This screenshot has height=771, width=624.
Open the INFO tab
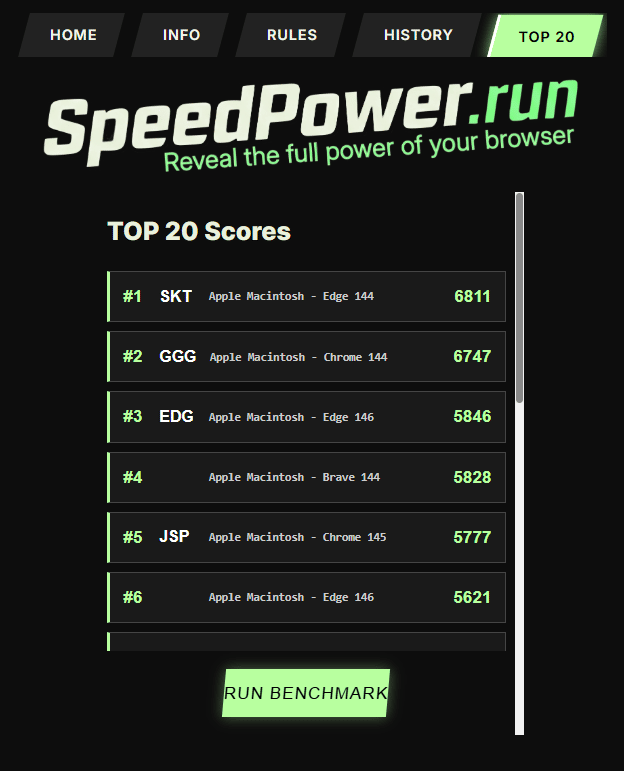(181, 35)
